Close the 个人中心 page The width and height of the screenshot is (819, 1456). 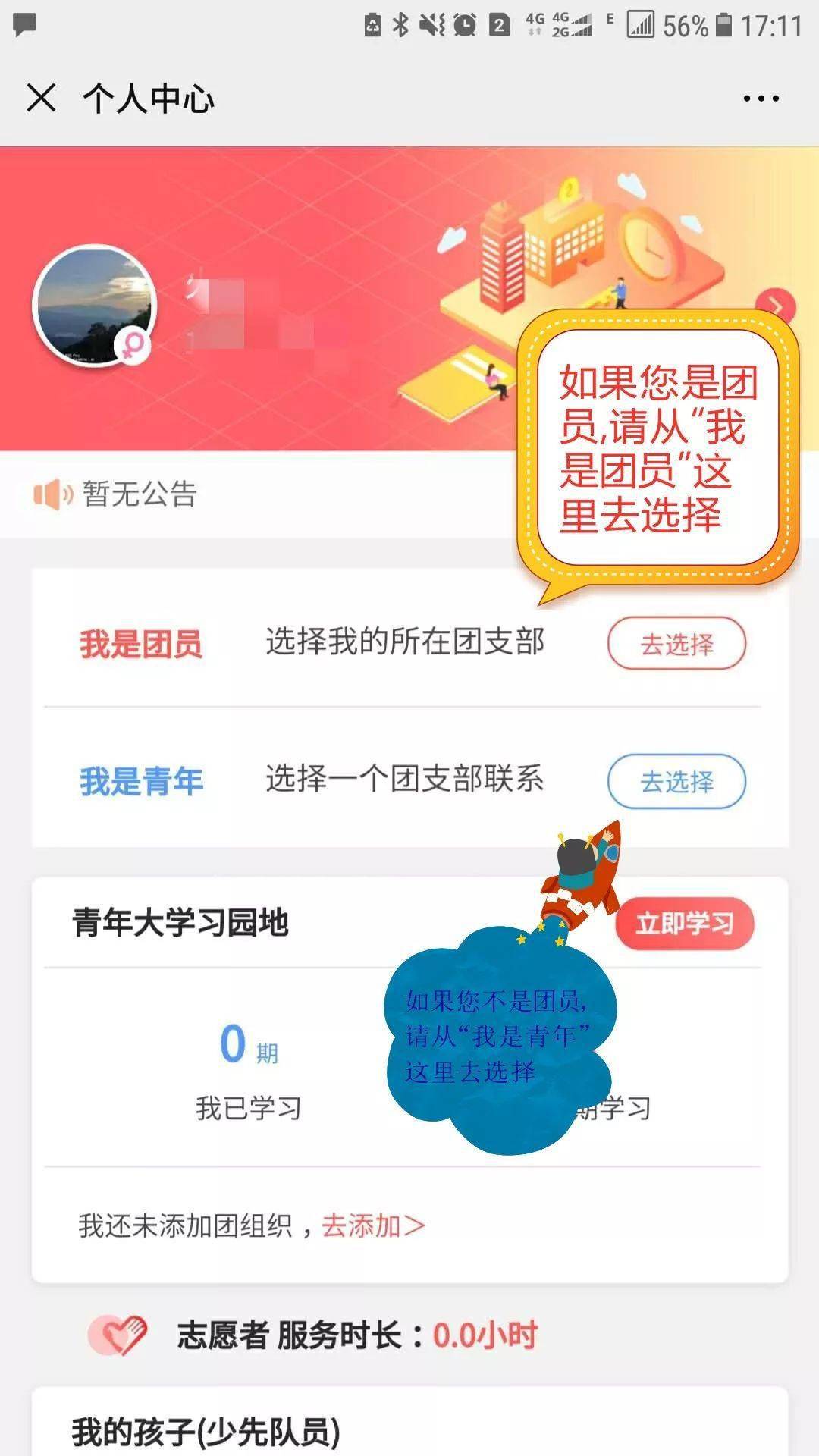pos(41,98)
